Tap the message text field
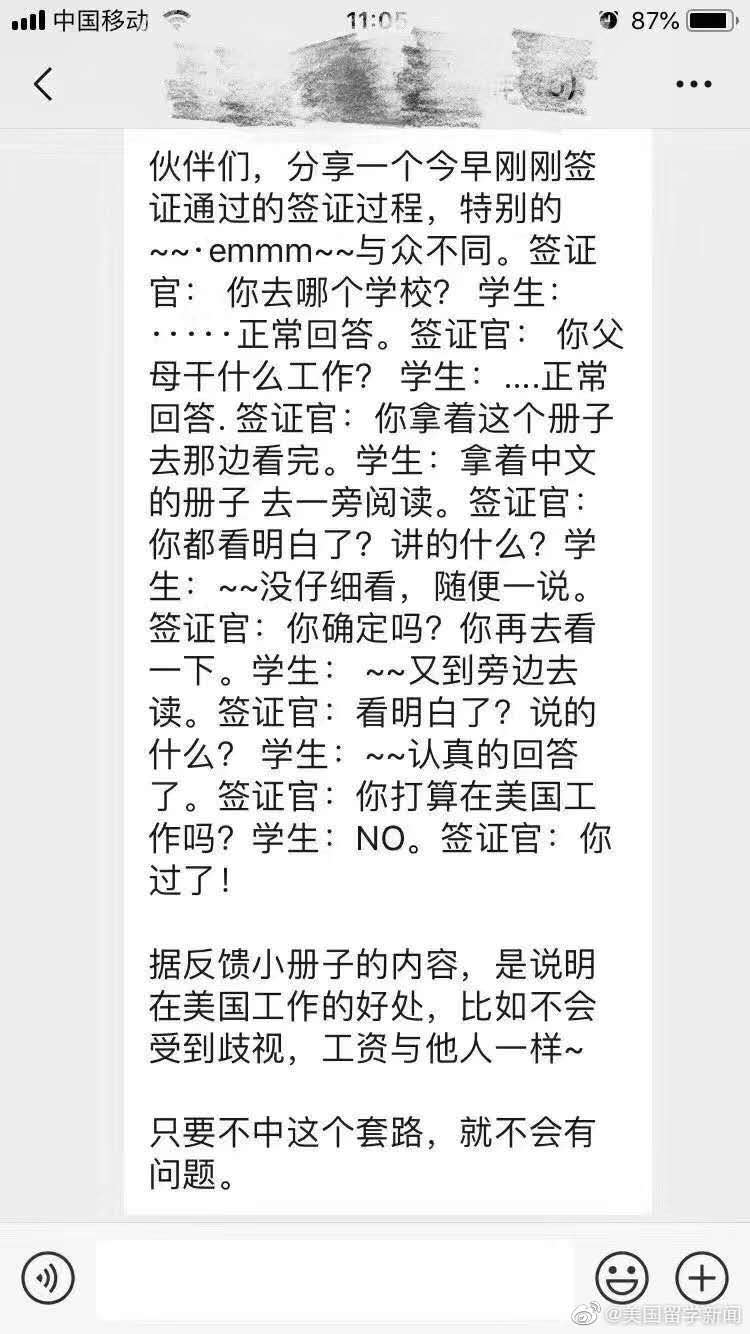 point(335,1278)
